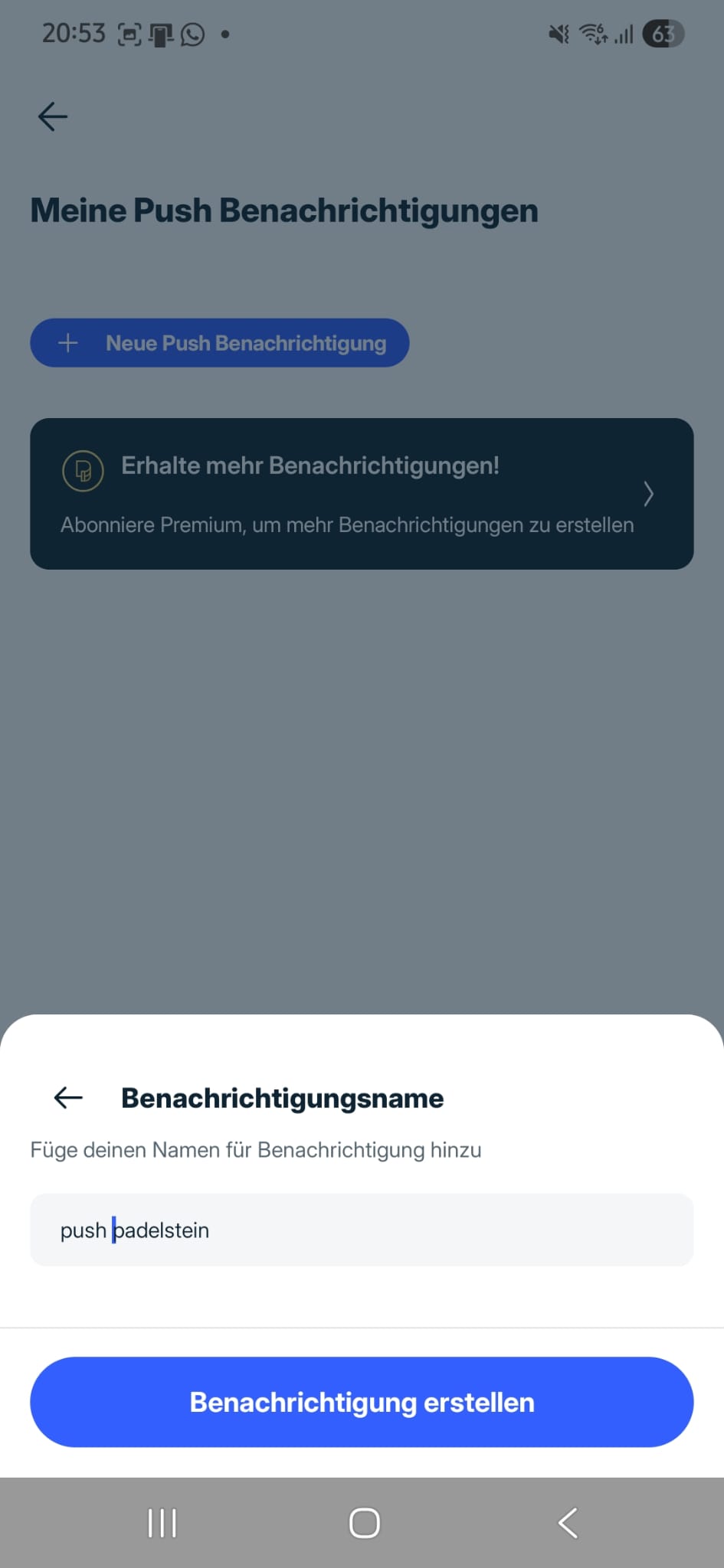Image resolution: width=724 pixels, height=1568 pixels.
Task: Tap the notification name text field
Action: coord(362,1230)
